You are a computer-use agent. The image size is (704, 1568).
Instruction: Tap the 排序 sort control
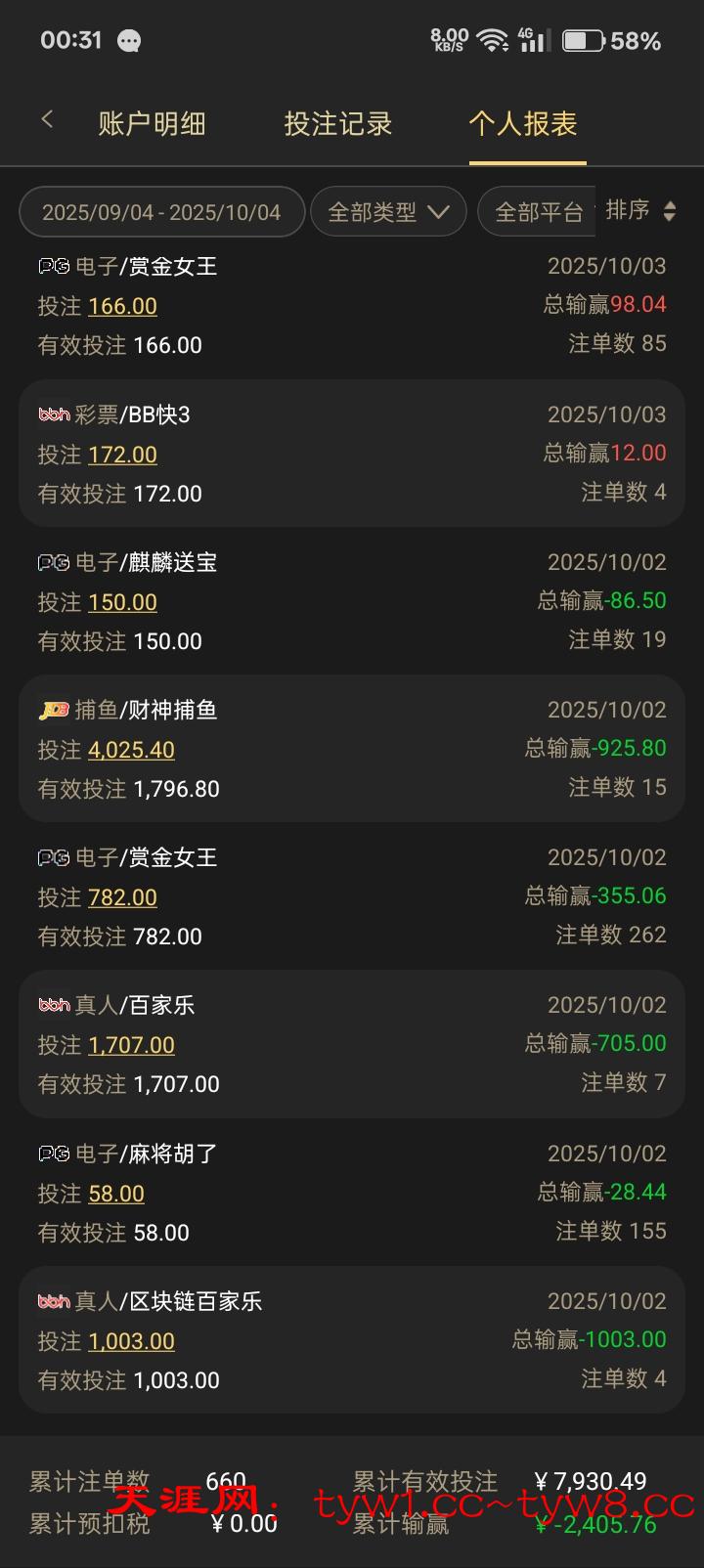640,210
